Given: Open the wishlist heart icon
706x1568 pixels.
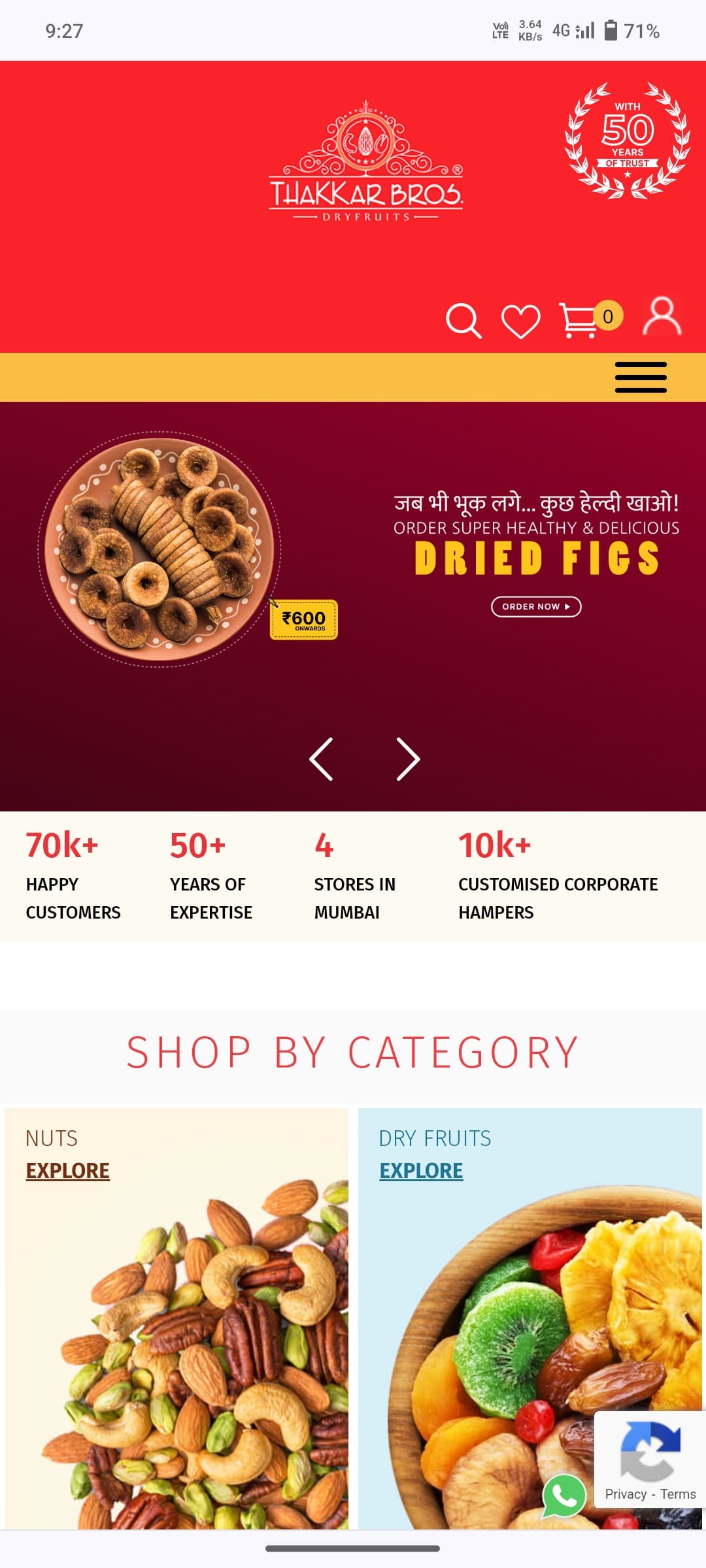Looking at the screenshot, I should click(x=520, y=321).
